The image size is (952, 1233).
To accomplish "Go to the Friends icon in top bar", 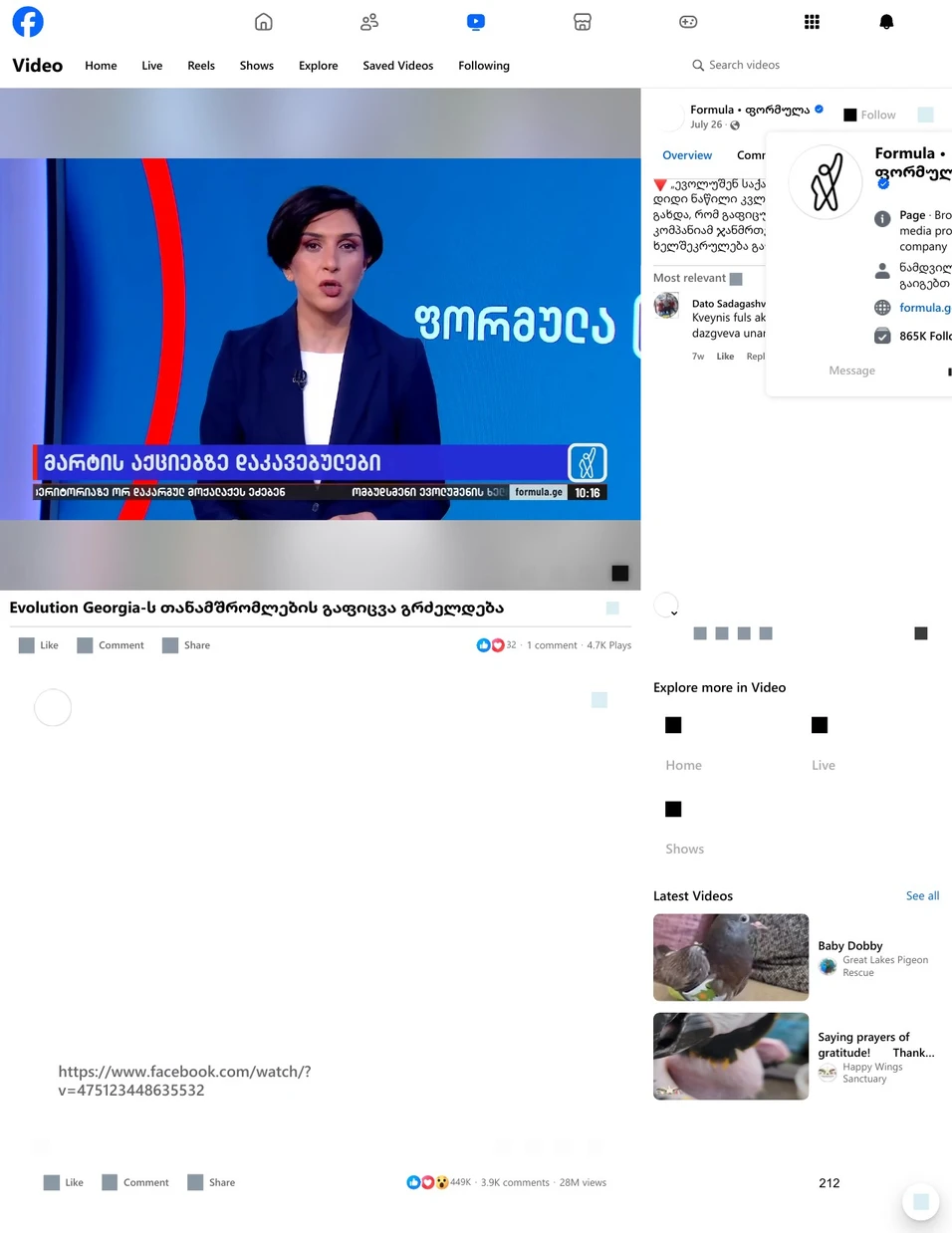I will [x=369, y=22].
